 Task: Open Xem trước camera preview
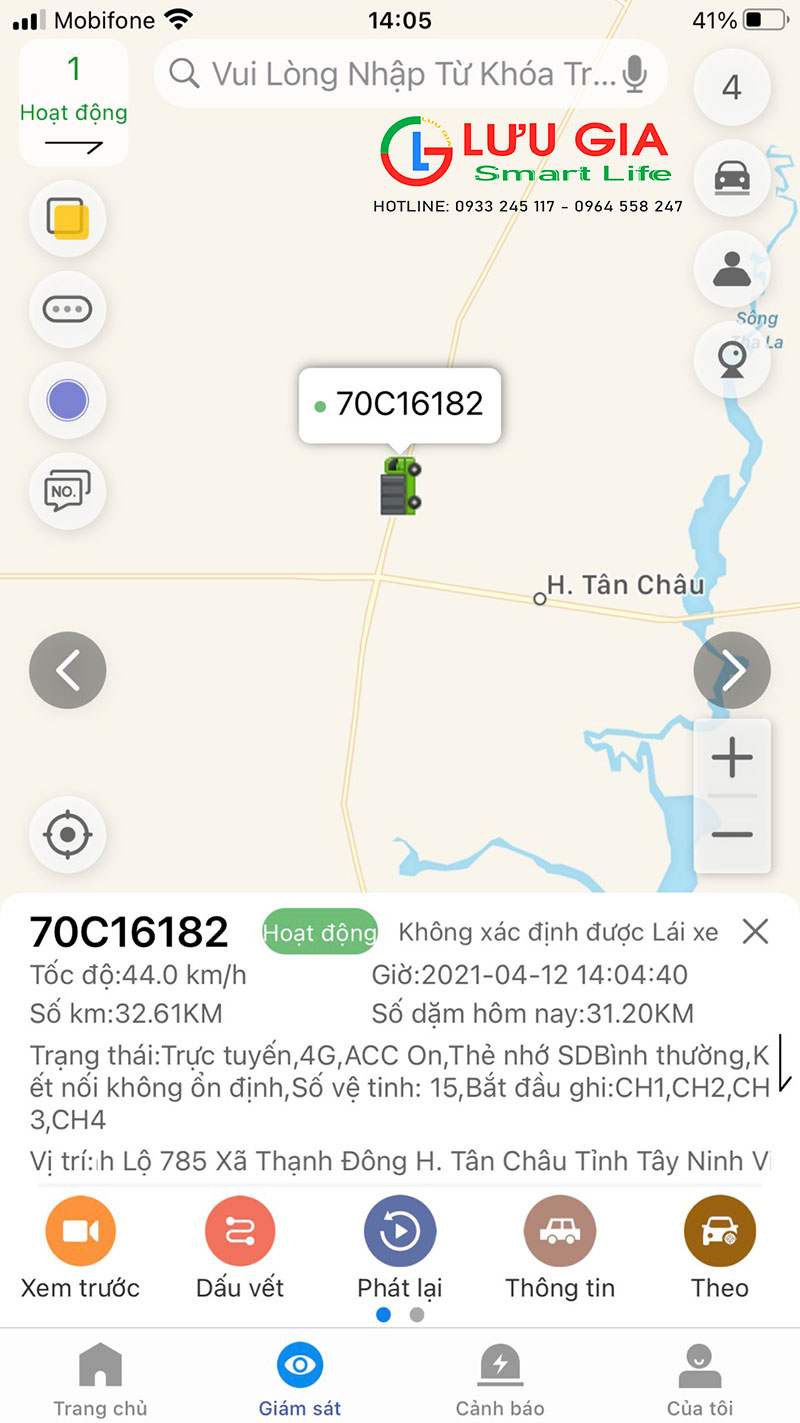80,1231
